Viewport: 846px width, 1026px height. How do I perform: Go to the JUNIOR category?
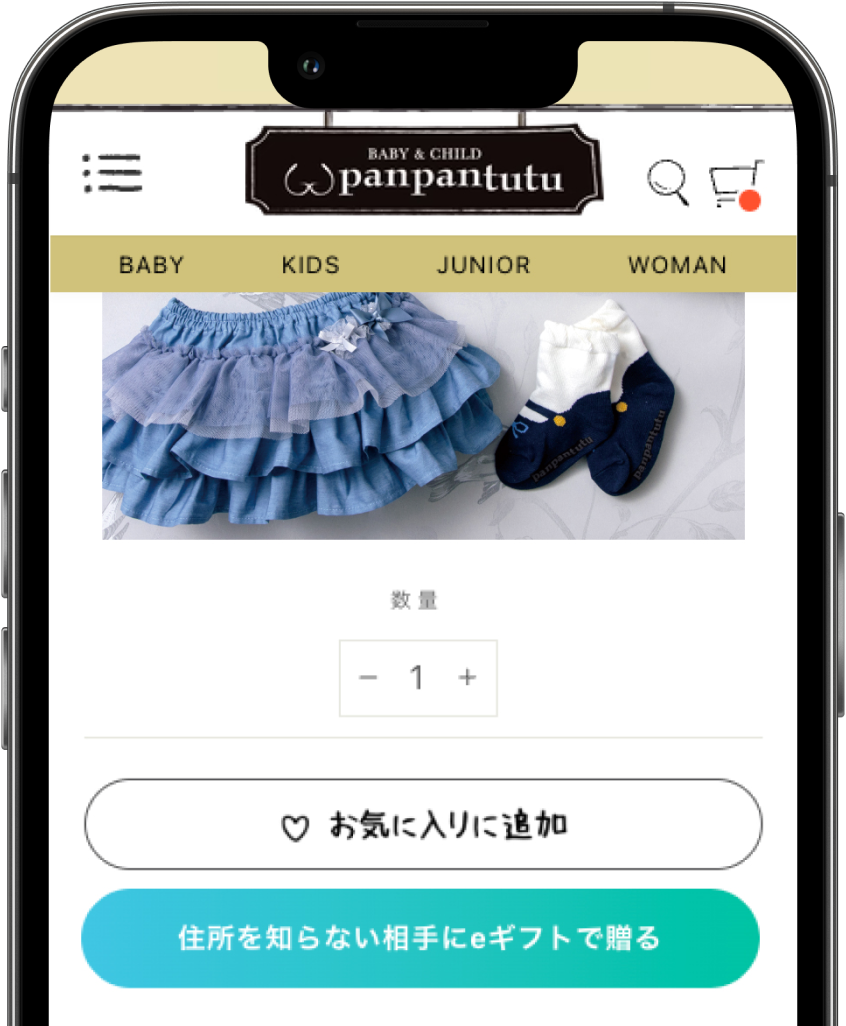(483, 265)
